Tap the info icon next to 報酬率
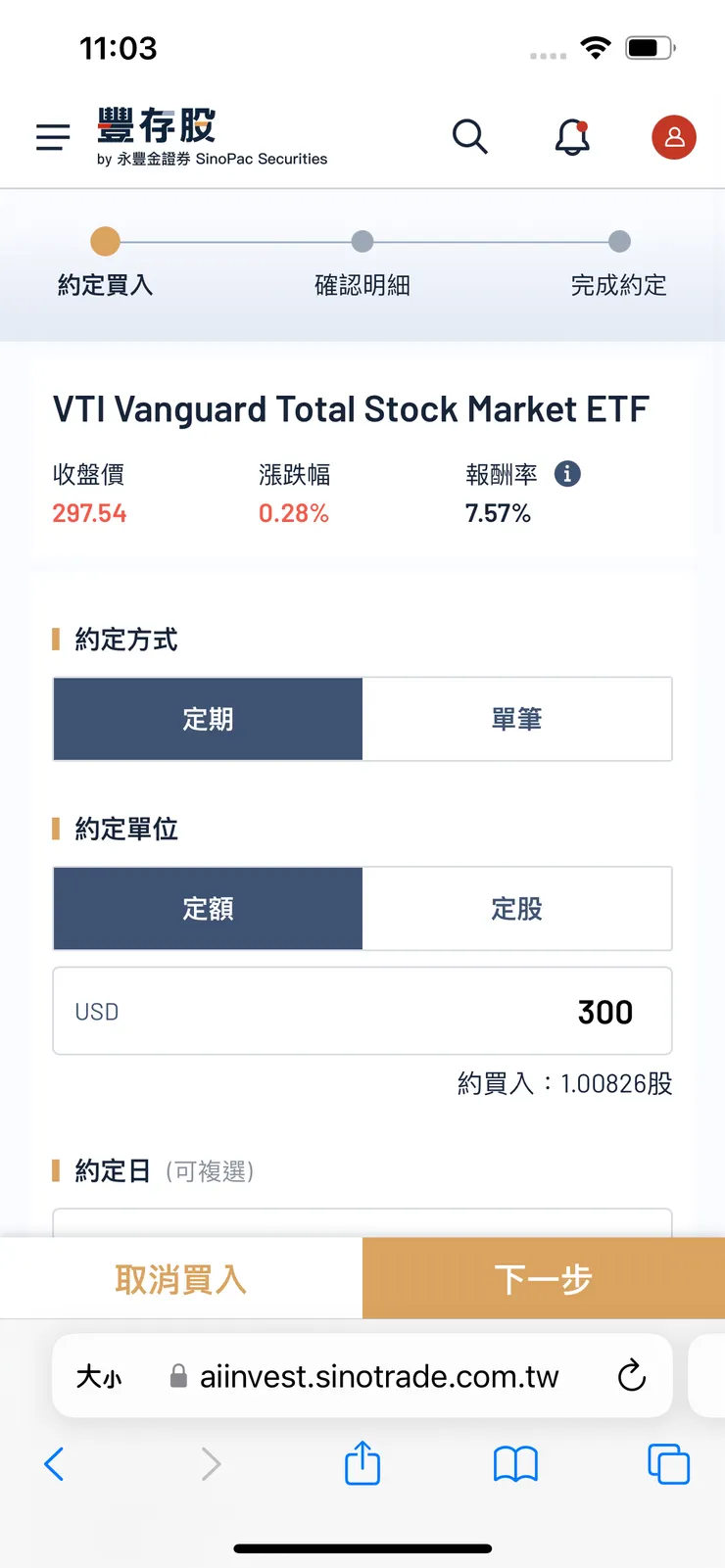This screenshot has height=1568, width=725. [566, 474]
